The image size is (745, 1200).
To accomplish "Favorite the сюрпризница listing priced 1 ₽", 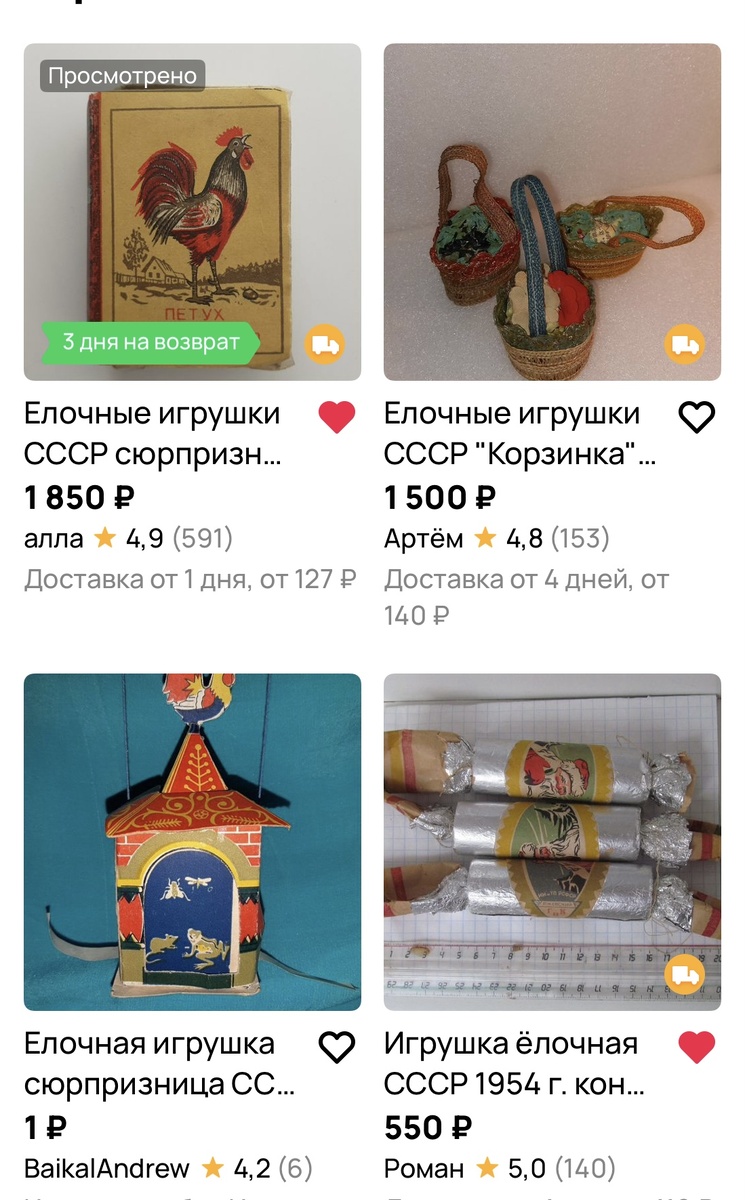I will 337,1047.
